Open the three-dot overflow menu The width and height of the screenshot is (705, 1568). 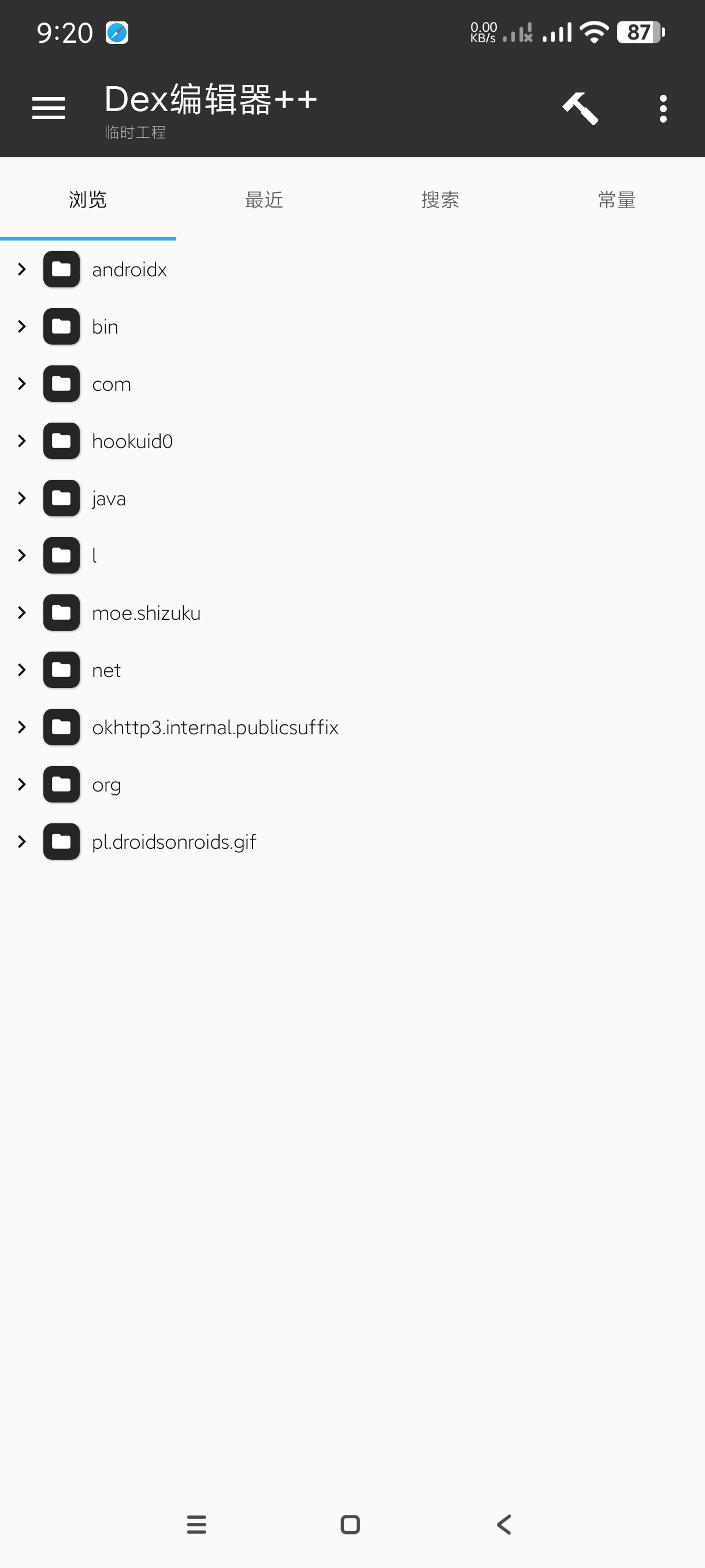[663, 108]
